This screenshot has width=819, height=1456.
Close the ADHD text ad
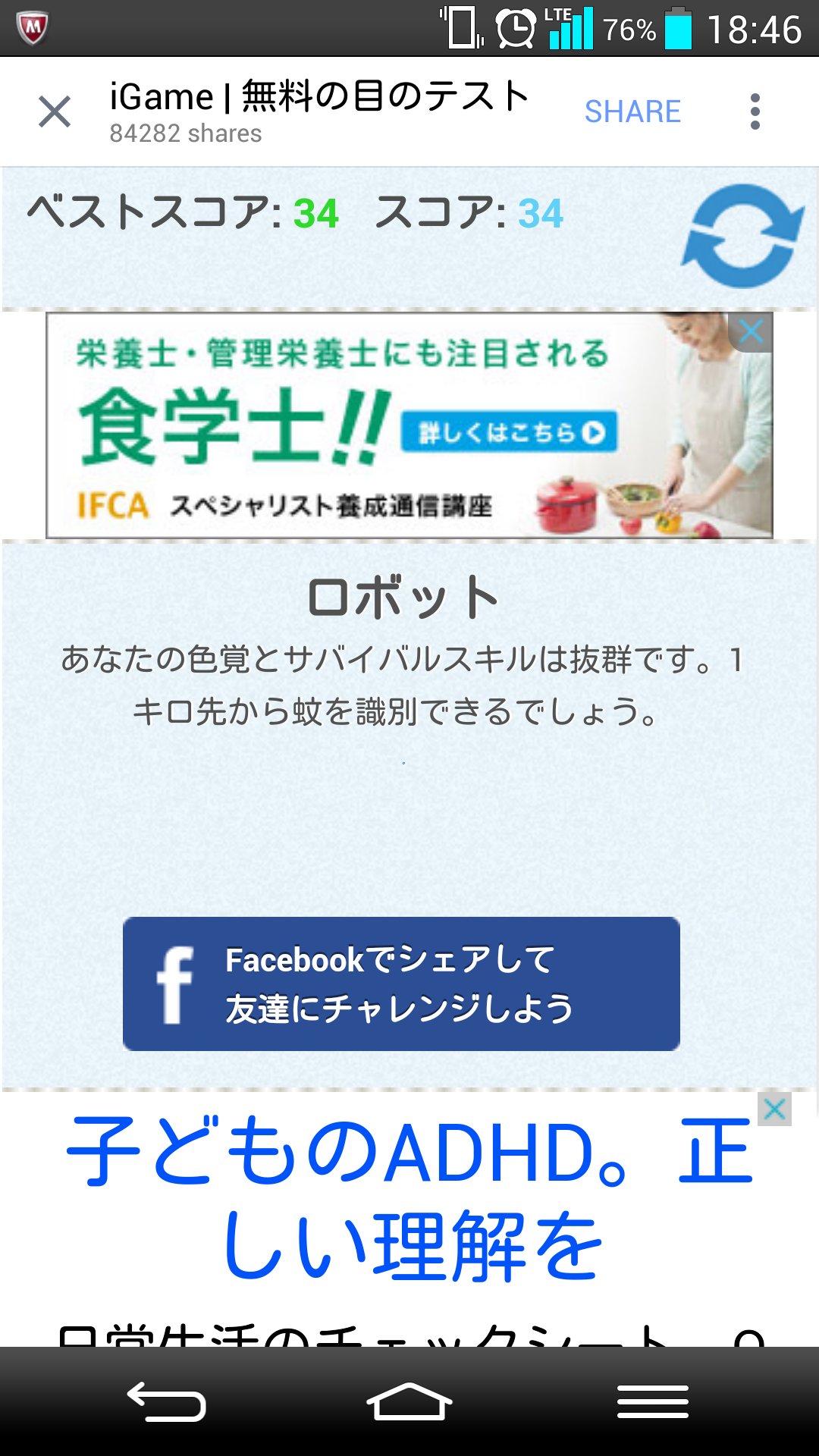(774, 1109)
